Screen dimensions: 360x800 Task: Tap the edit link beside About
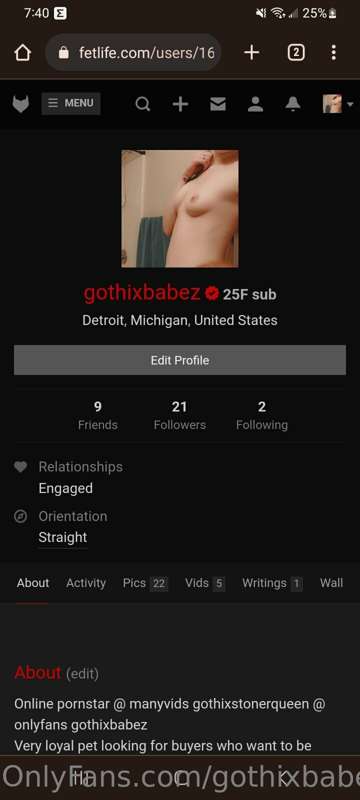82,674
